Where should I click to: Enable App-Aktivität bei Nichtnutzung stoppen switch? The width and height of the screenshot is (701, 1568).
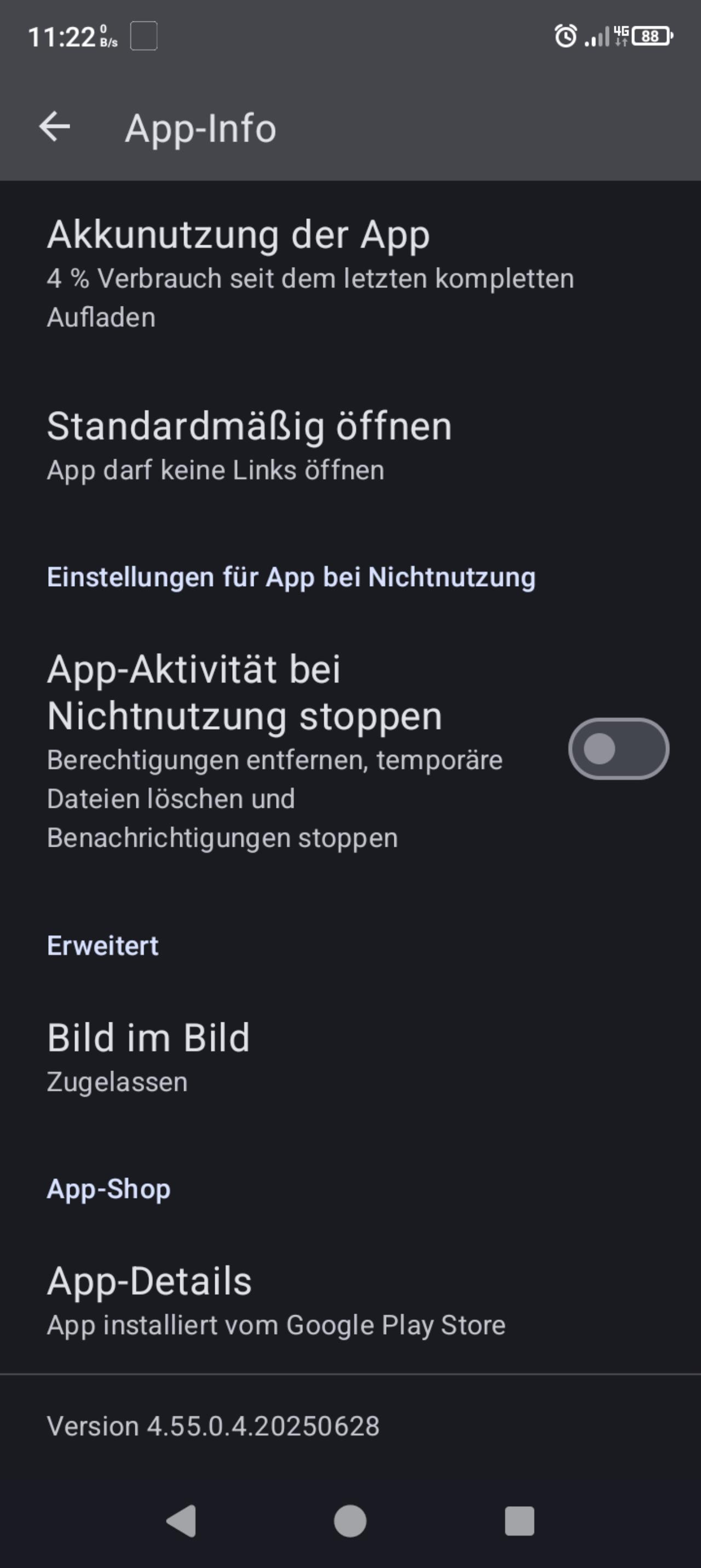(x=618, y=749)
